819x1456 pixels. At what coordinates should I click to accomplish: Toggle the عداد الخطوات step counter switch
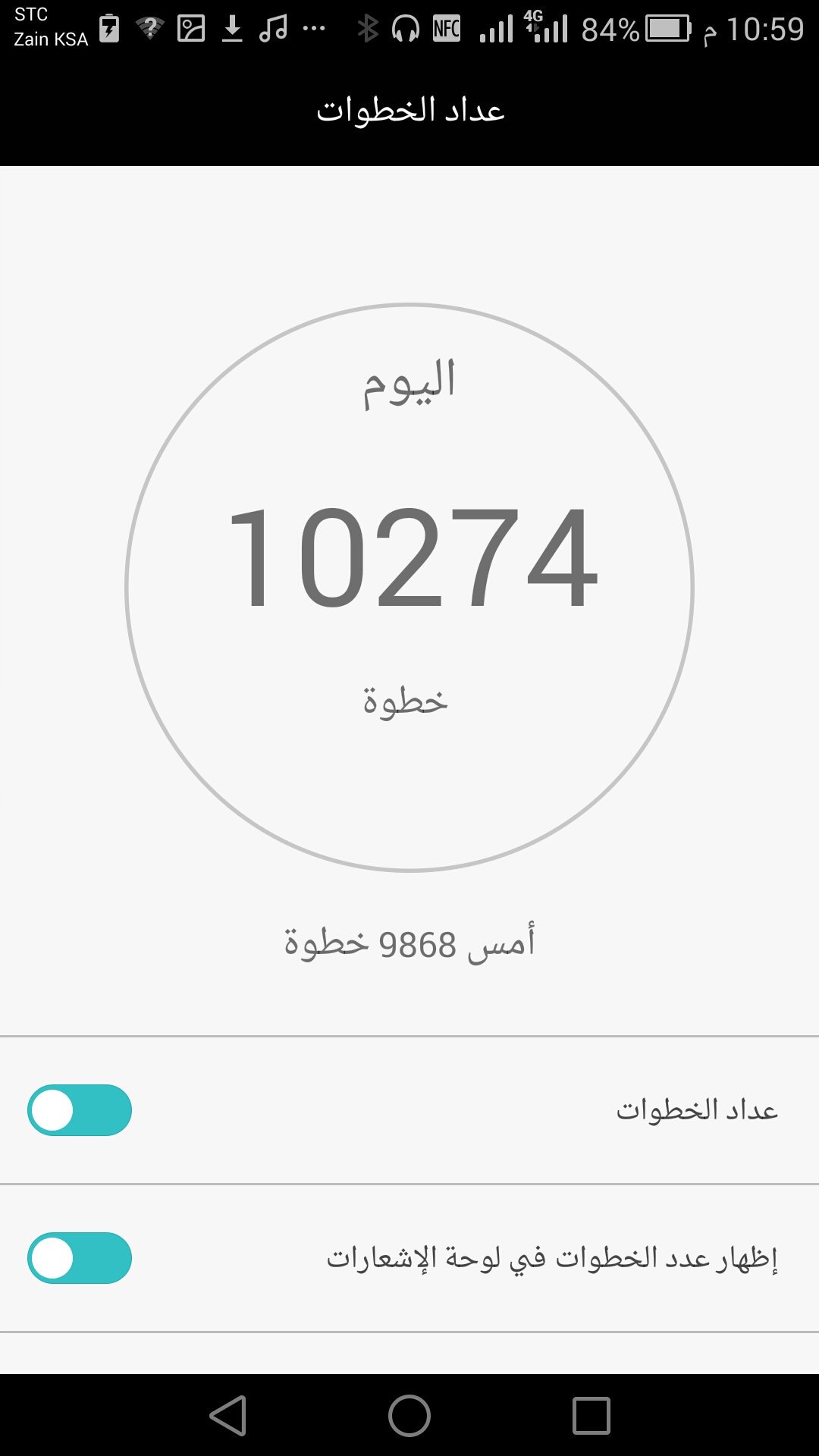pyautogui.click(x=80, y=1110)
